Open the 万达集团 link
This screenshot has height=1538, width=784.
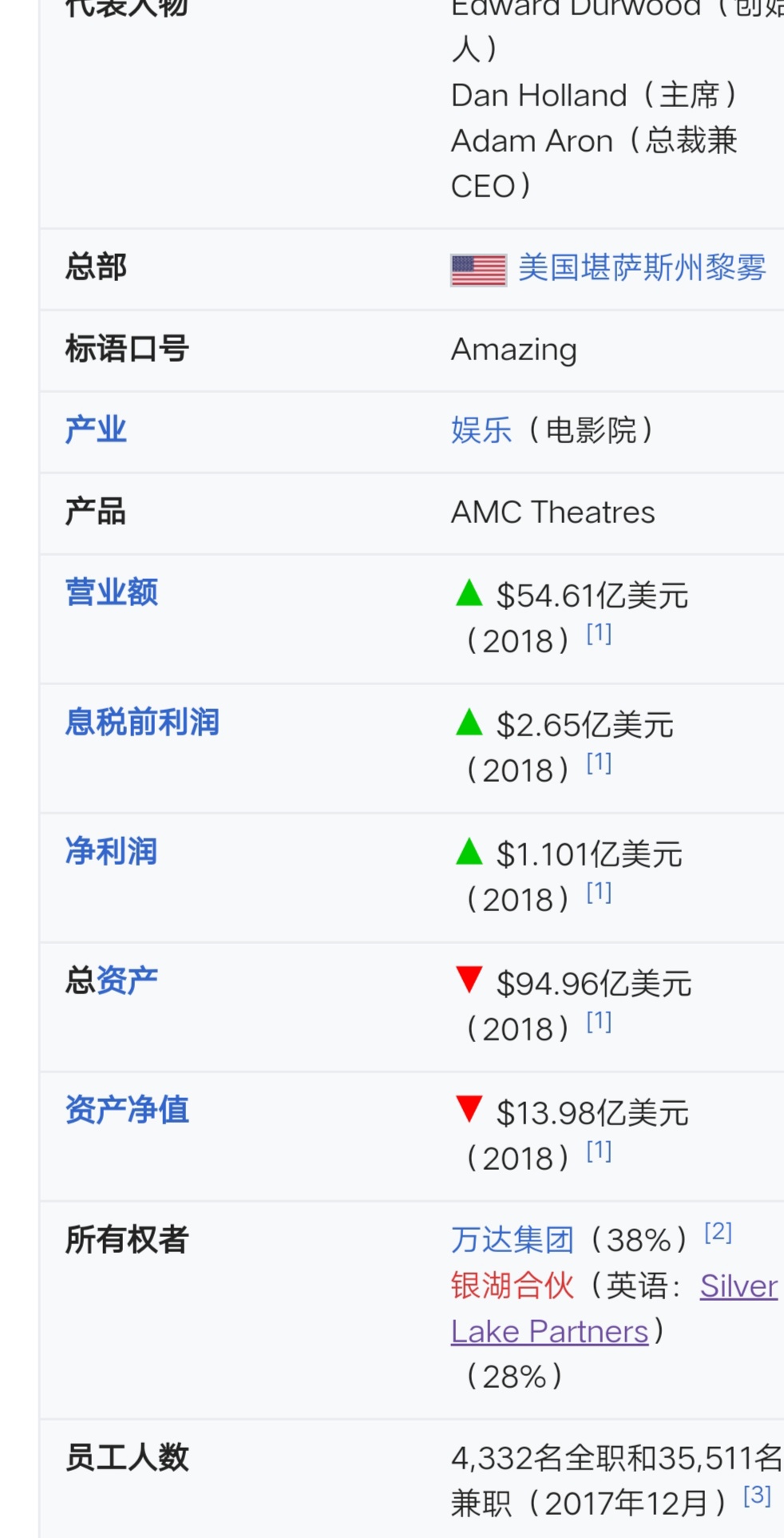point(513,1239)
